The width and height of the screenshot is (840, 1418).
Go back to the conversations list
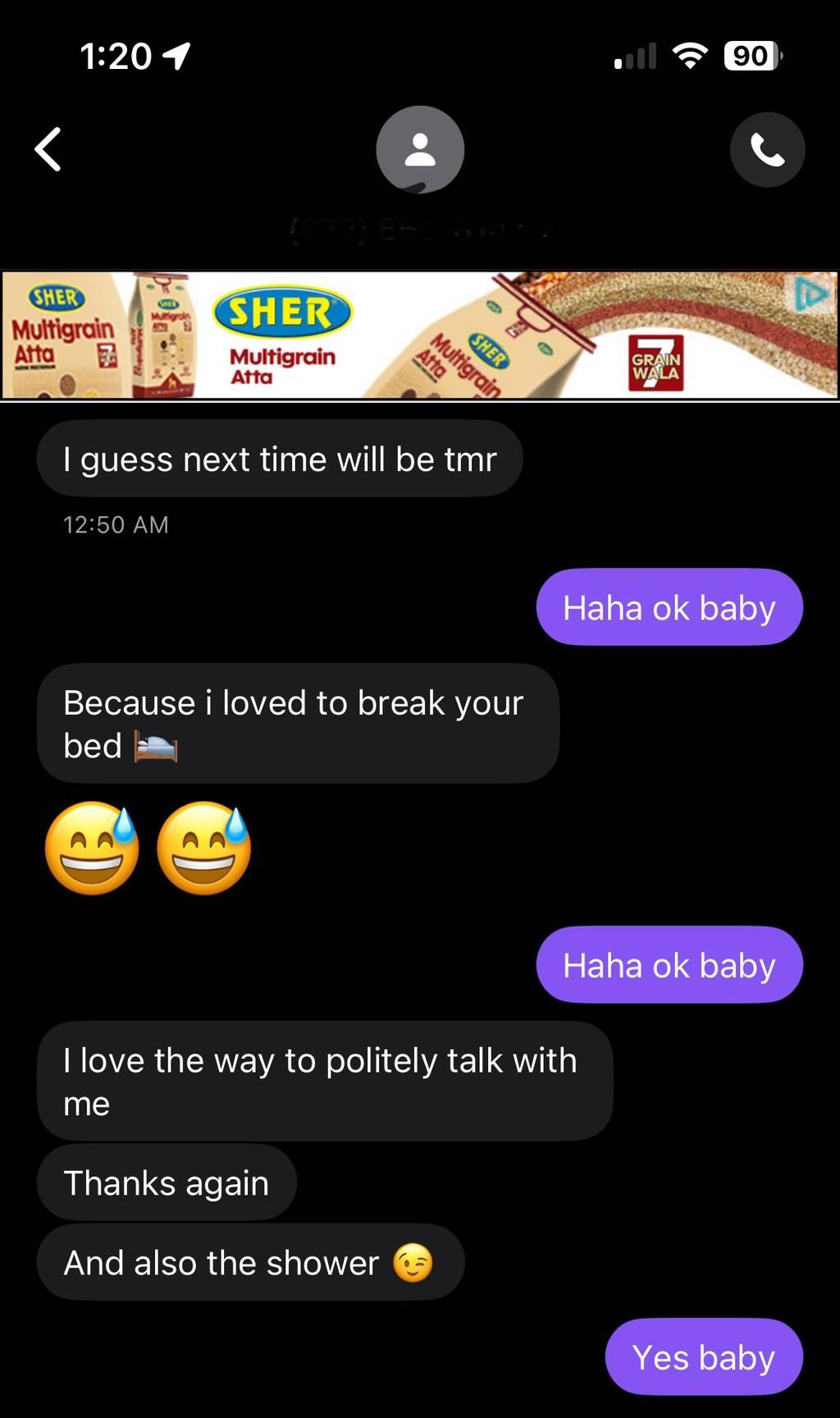[48, 149]
